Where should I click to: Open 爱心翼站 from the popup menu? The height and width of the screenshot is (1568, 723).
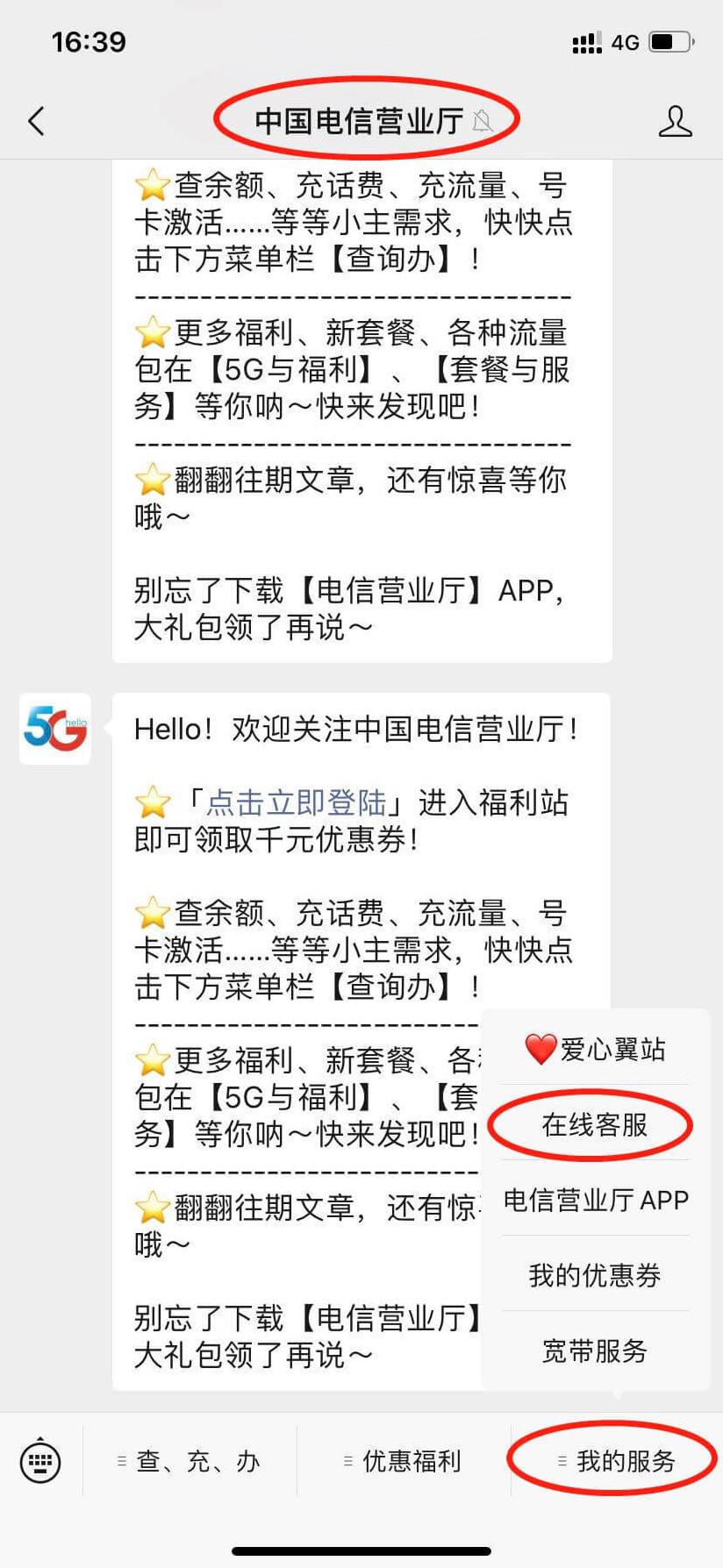pos(595,1049)
